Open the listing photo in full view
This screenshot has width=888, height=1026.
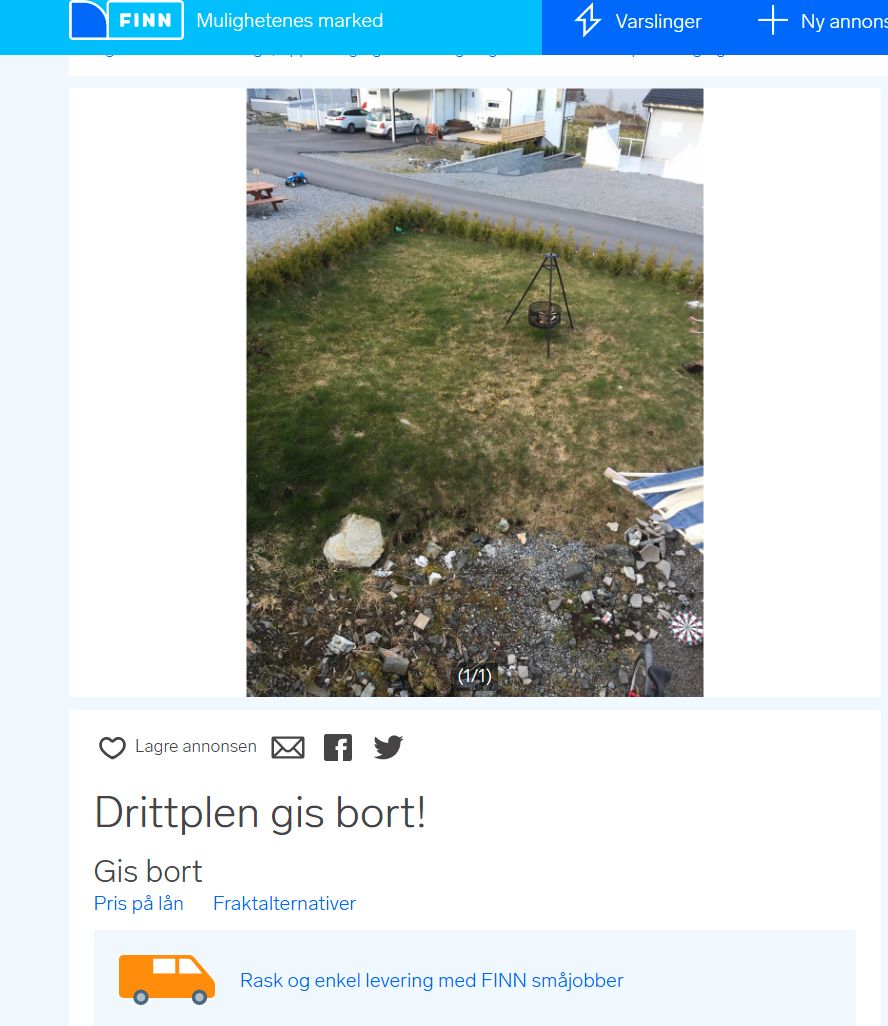click(x=474, y=392)
